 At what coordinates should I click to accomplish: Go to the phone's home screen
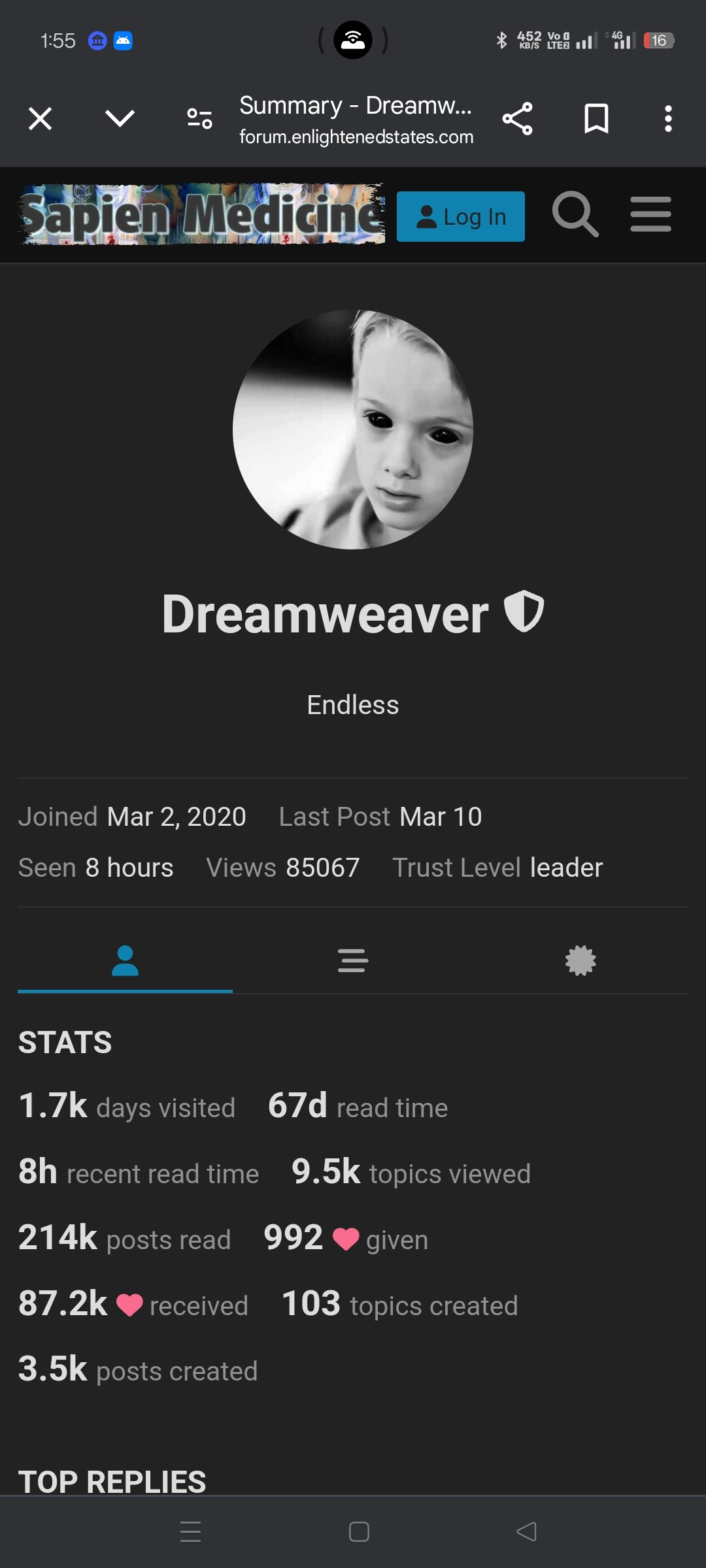[x=359, y=1531]
